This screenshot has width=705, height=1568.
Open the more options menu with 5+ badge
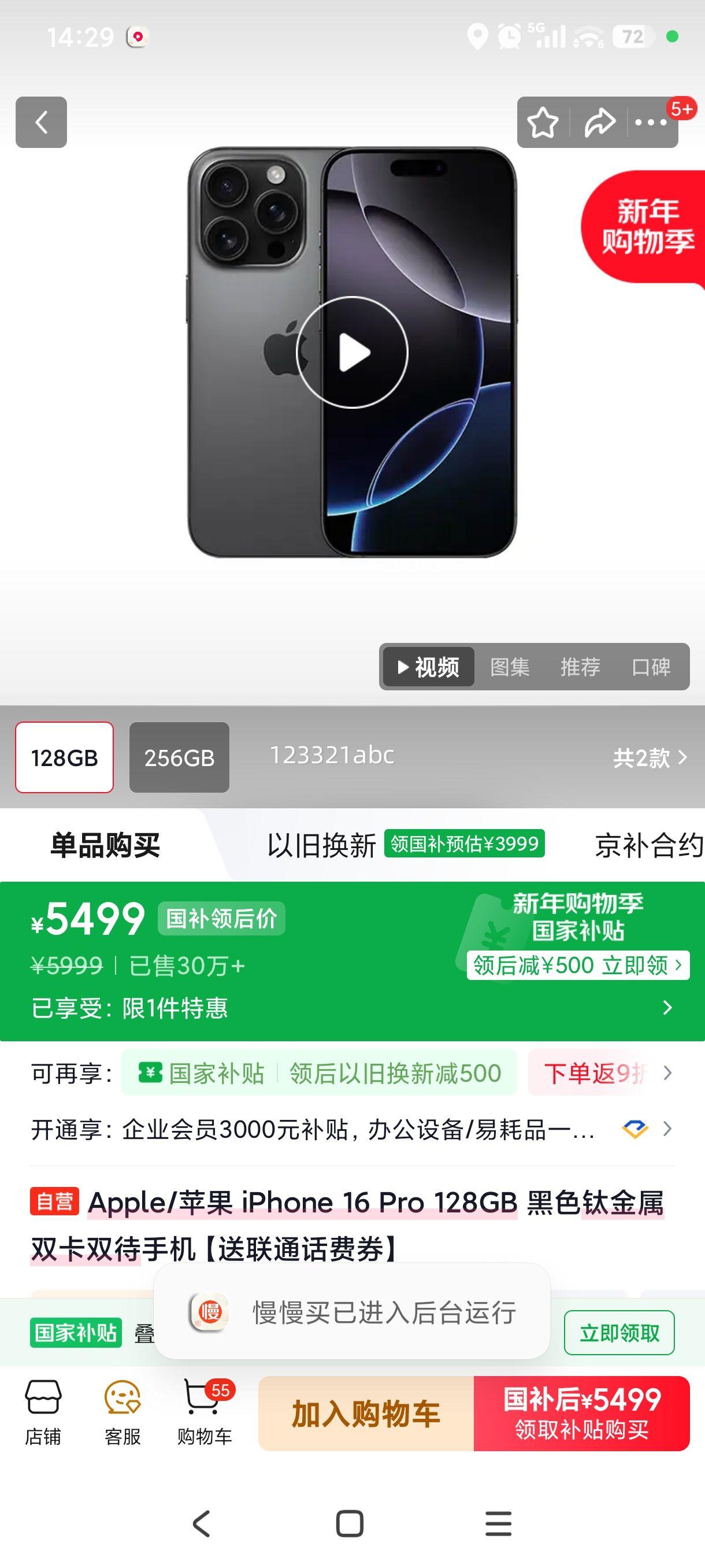point(652,123)
